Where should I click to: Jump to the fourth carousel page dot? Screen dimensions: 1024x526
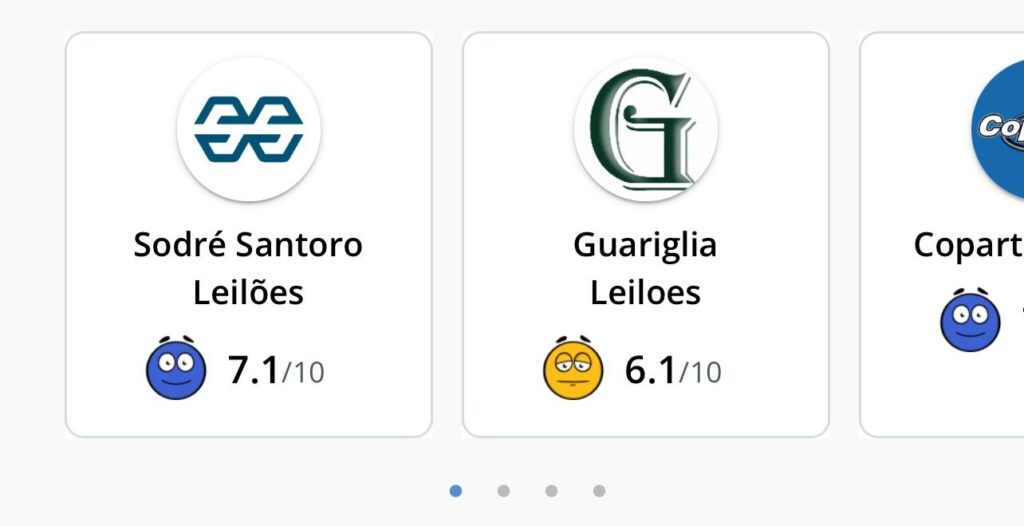point(599,491)
